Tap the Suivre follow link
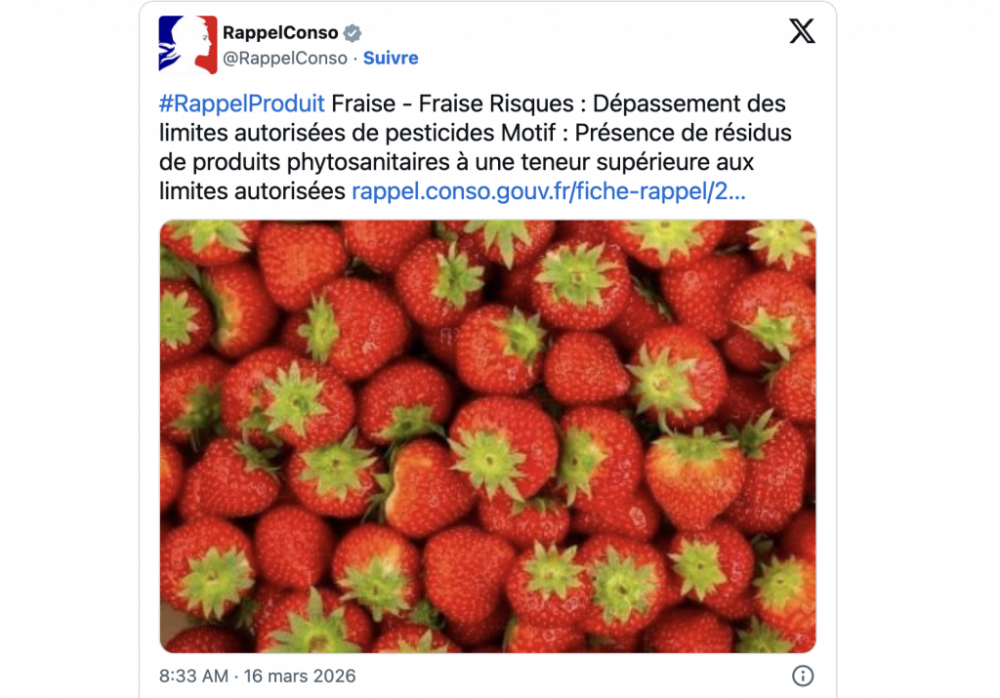The height and width of the screenshot is (698, 1000). click(x=390, y=58)
